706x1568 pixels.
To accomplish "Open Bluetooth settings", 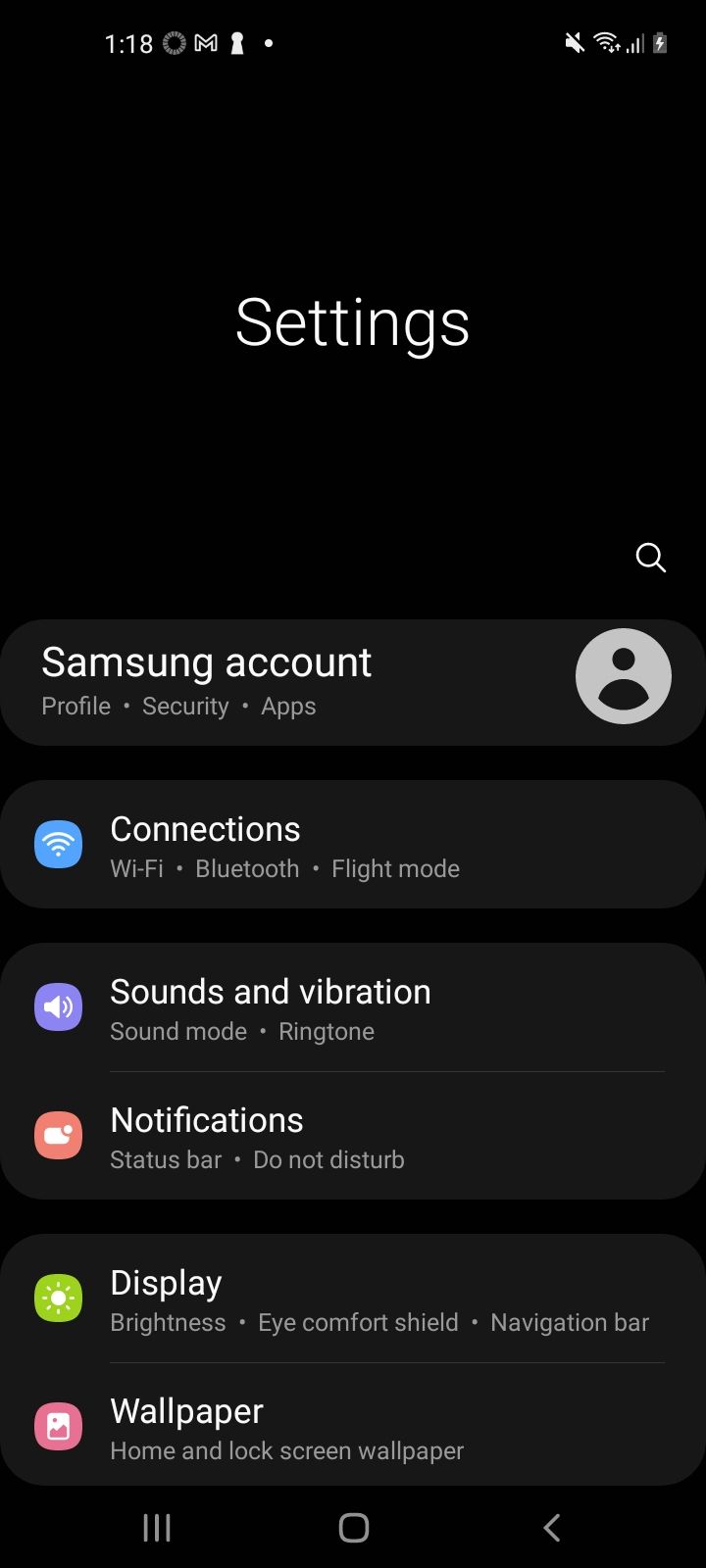I will pyautogui.click(x=246, y=868).
